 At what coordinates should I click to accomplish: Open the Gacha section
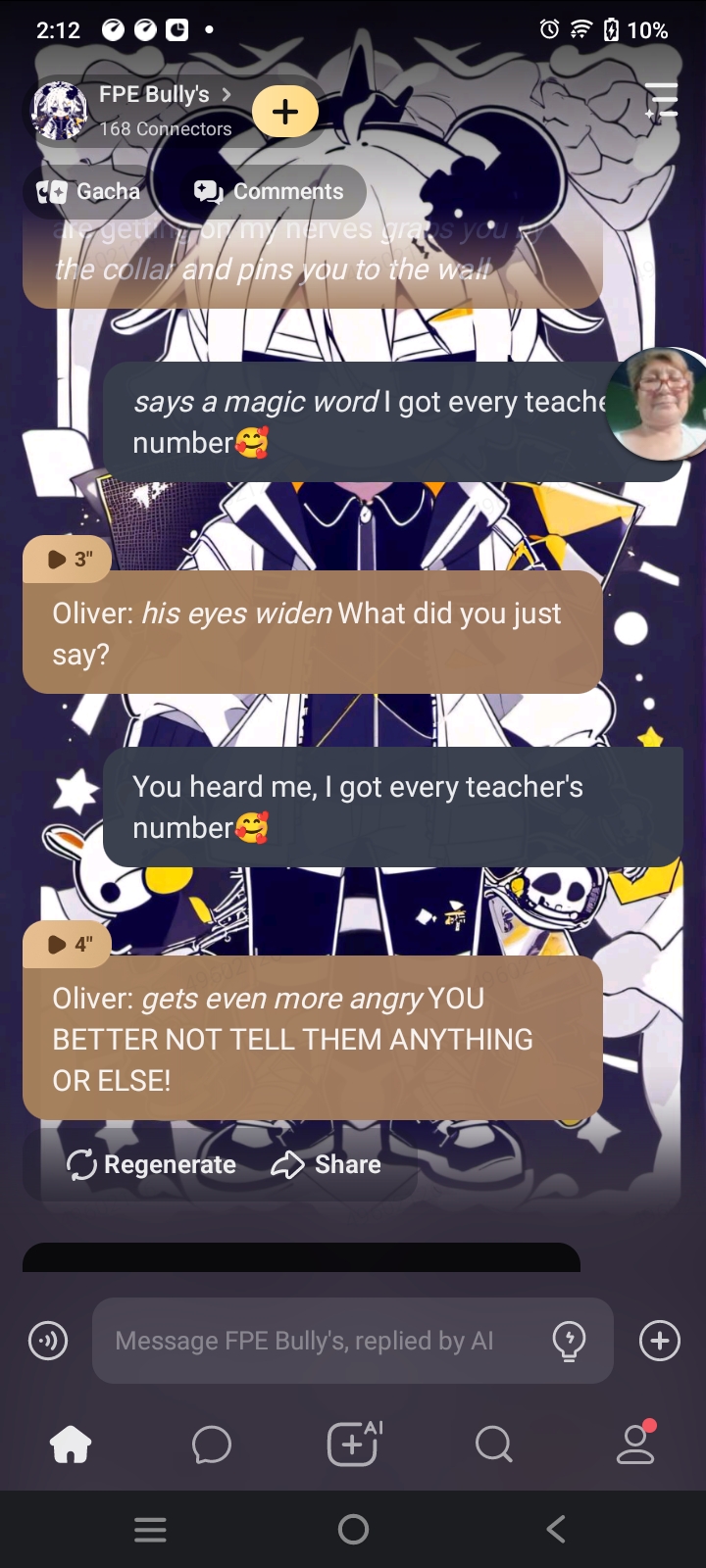coord(89,191)
